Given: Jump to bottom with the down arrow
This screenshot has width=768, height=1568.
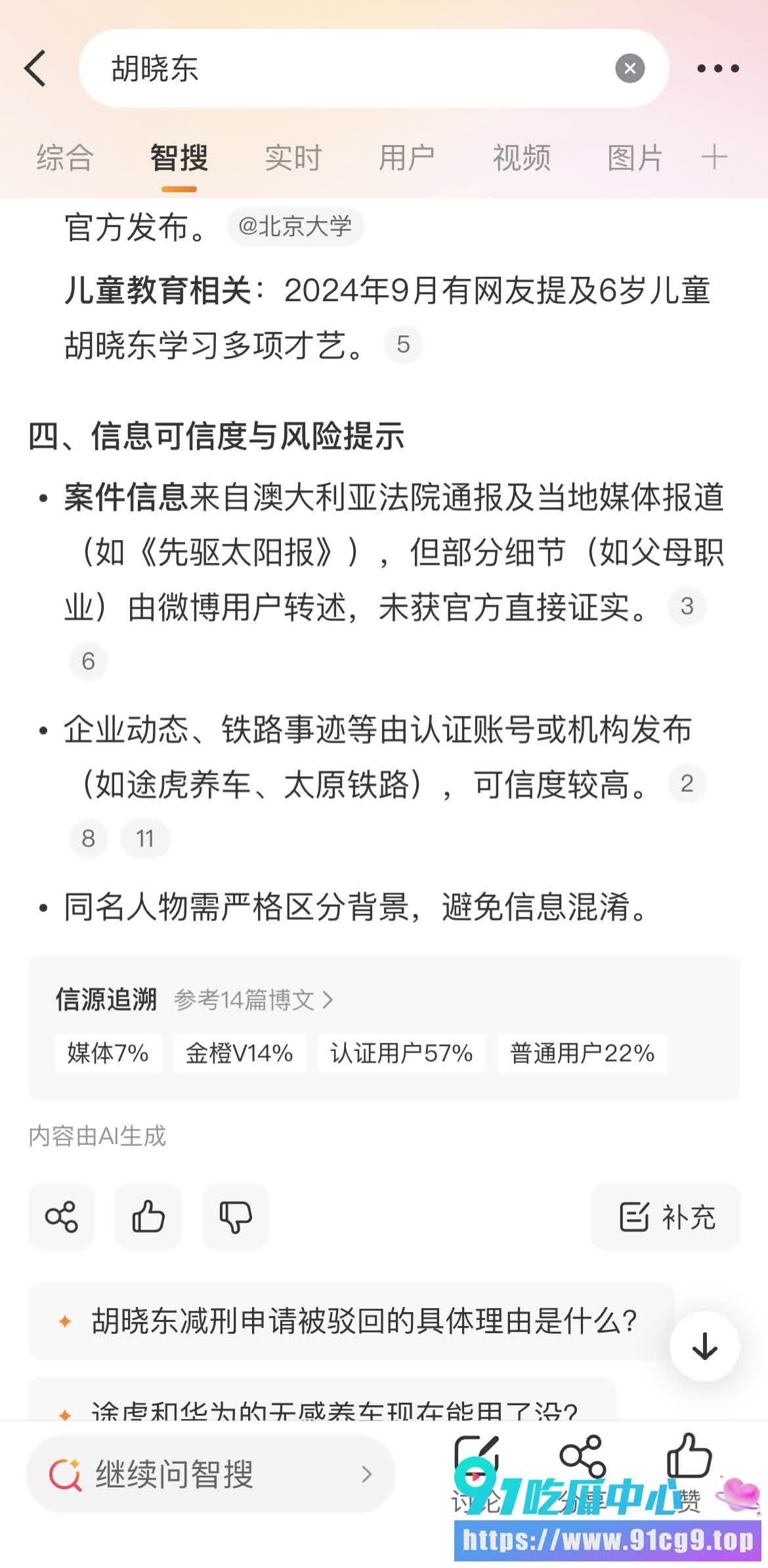Looking at the screenshot, I should coord(704,1347).
